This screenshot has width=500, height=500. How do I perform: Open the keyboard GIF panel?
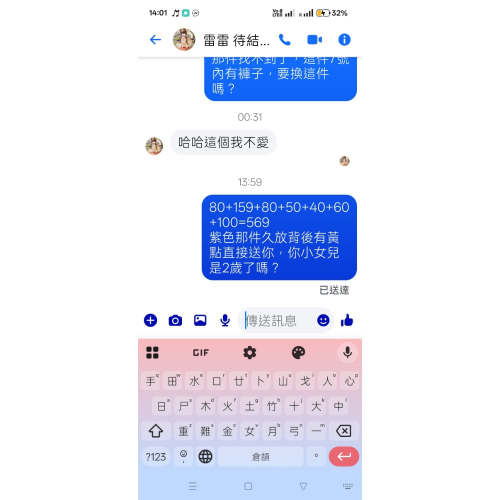coord(201,353)
